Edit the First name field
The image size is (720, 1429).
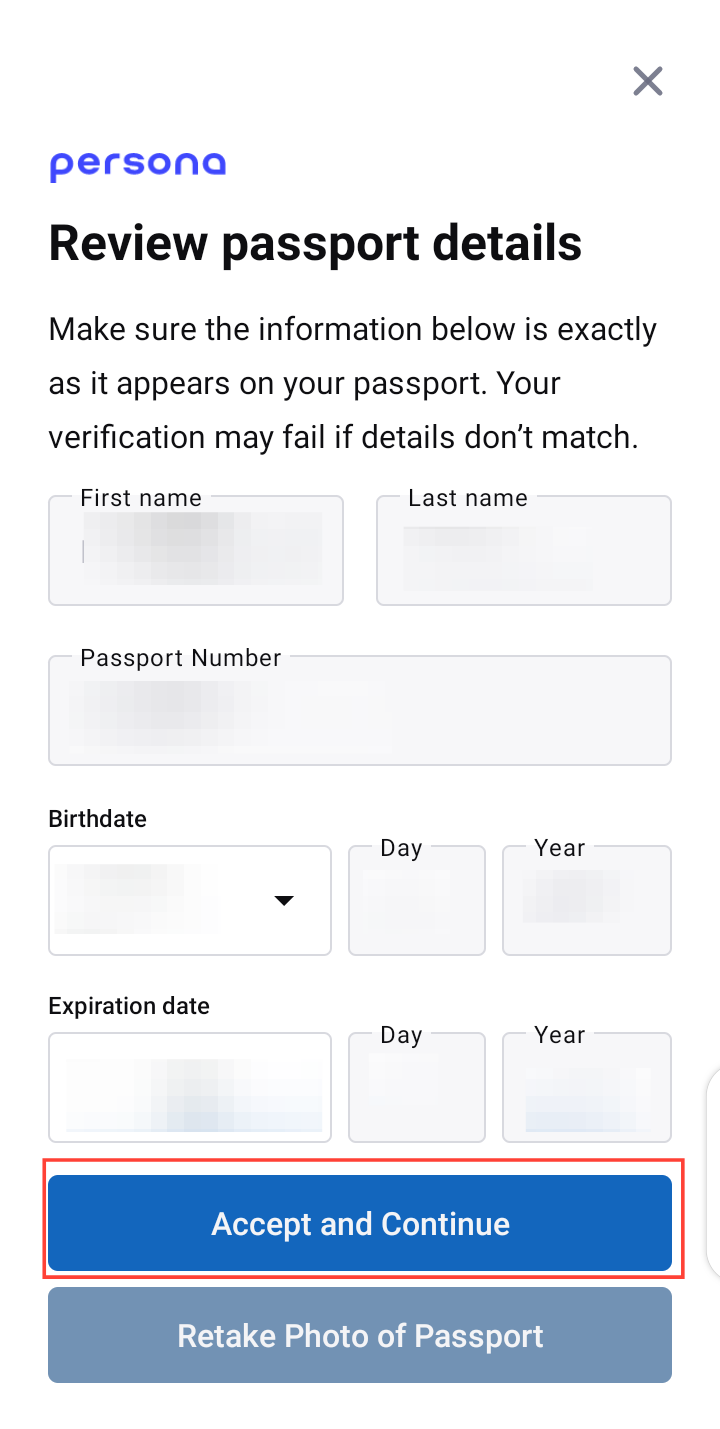pos(196,551)
